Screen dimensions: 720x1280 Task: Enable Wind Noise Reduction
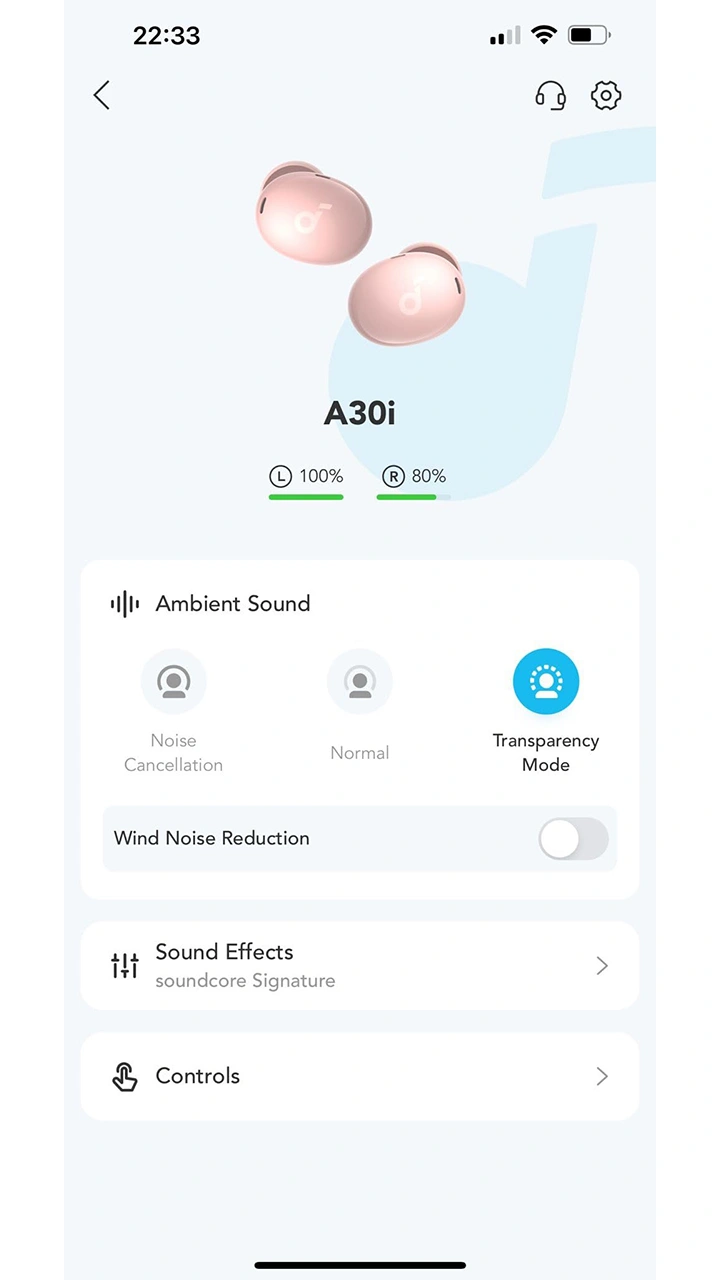tap(573, 839)
